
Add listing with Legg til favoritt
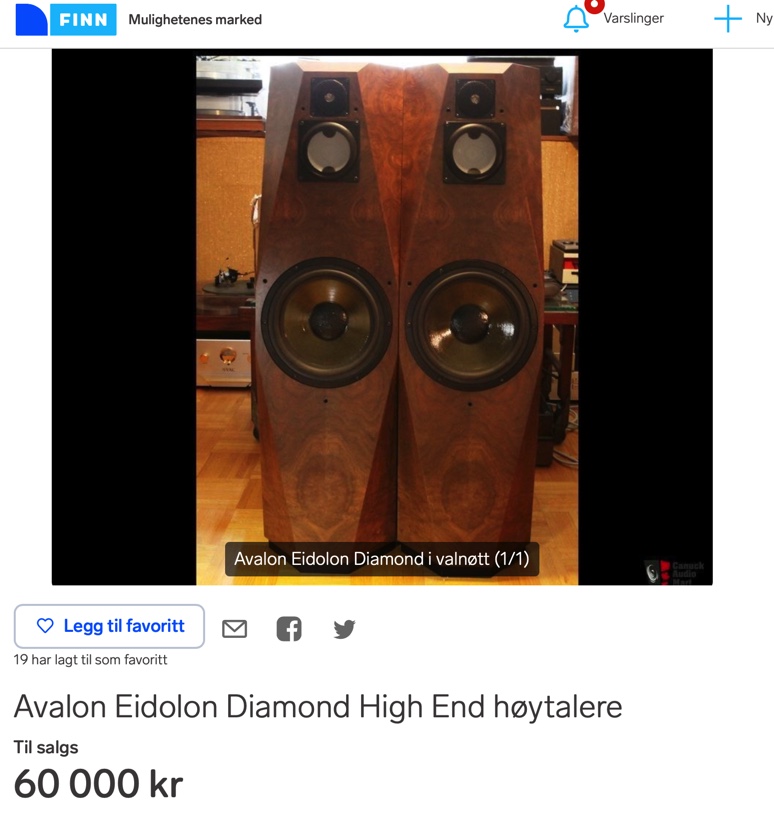[109, 626]
